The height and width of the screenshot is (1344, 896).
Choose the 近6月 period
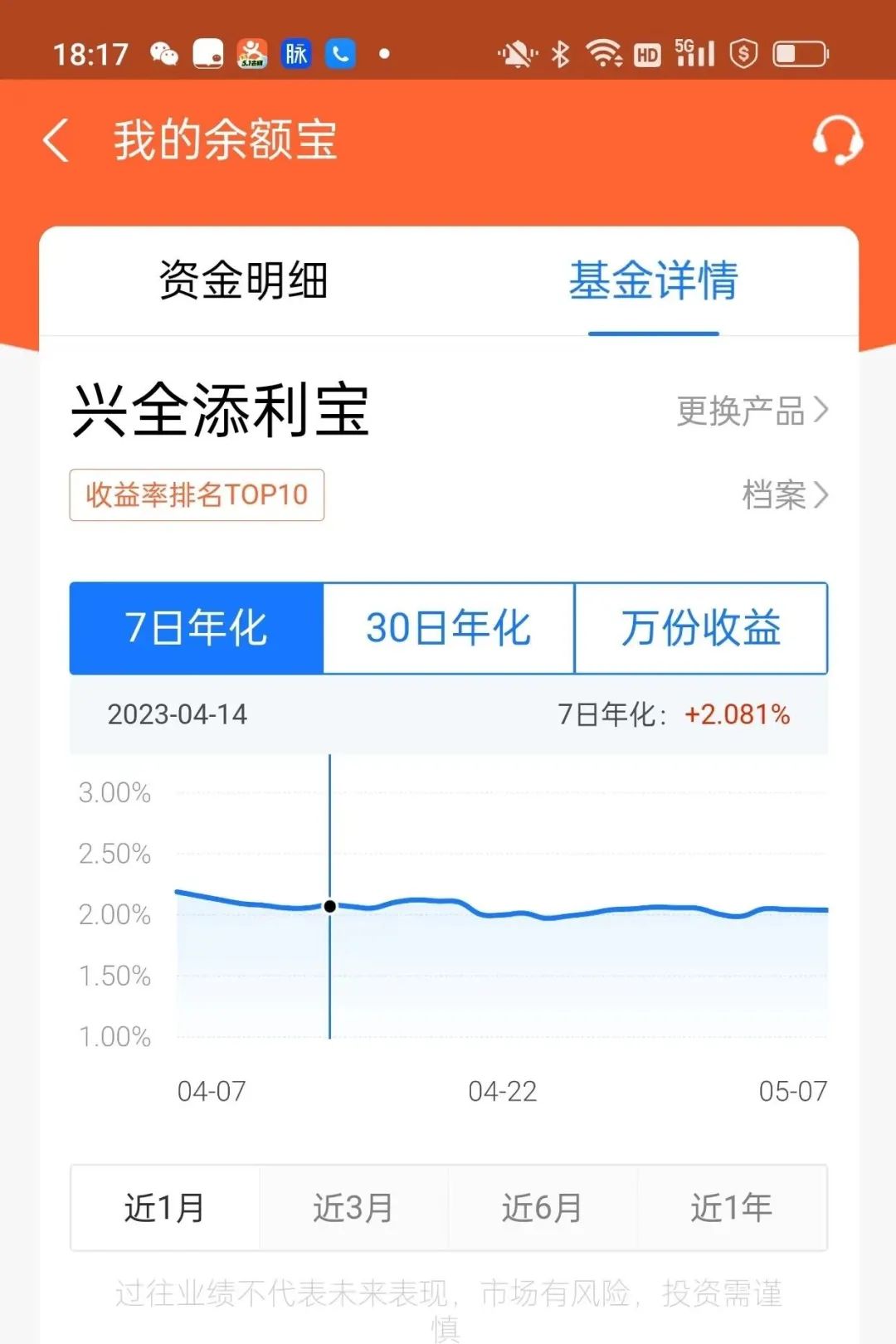click(x=543, y=1208)
